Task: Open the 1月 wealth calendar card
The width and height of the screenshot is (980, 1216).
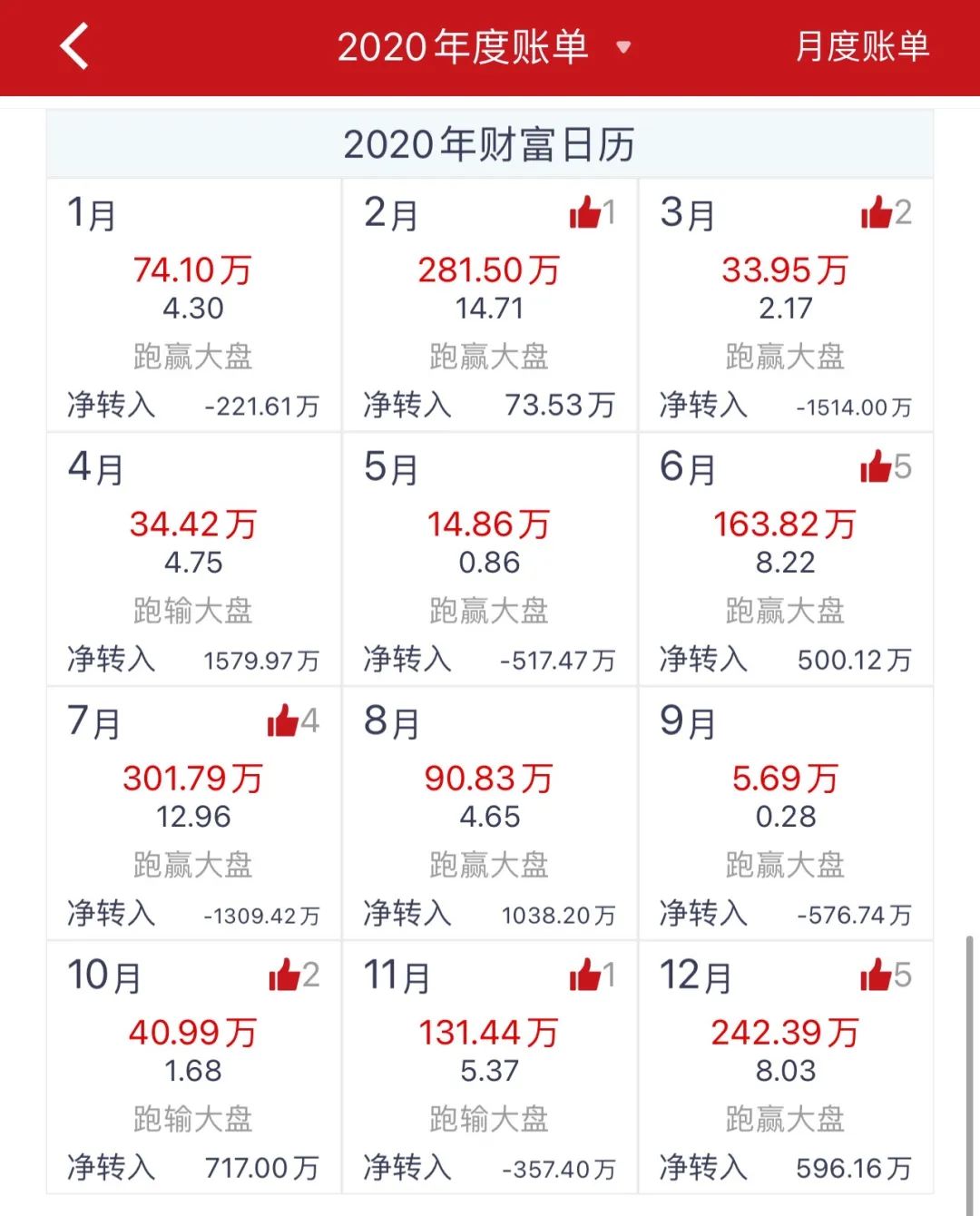Action: [193, 305]
